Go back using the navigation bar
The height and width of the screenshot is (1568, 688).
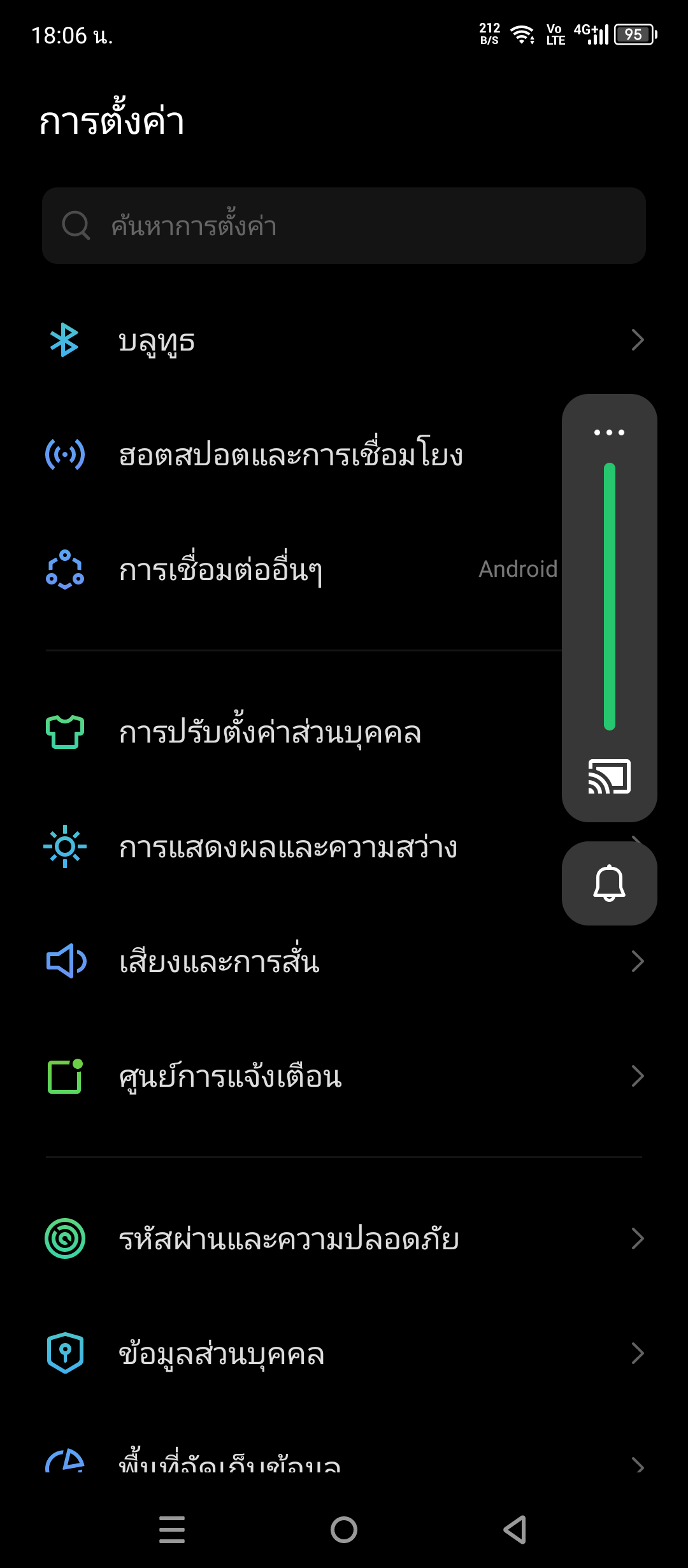(515, 1530)
